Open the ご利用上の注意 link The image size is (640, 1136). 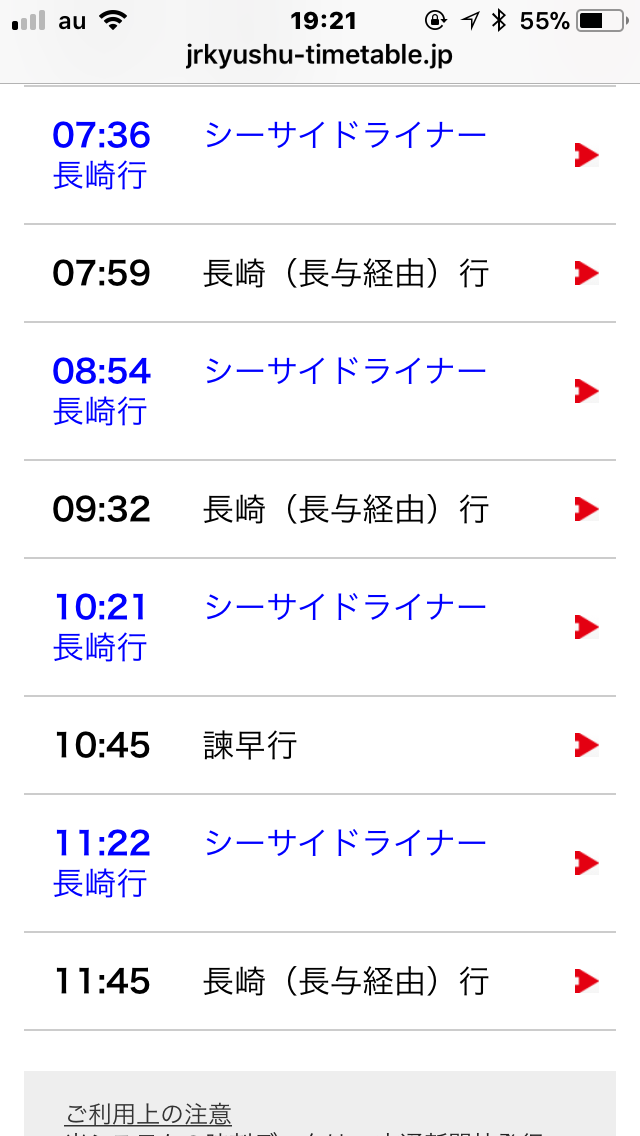pos(148,1113)
